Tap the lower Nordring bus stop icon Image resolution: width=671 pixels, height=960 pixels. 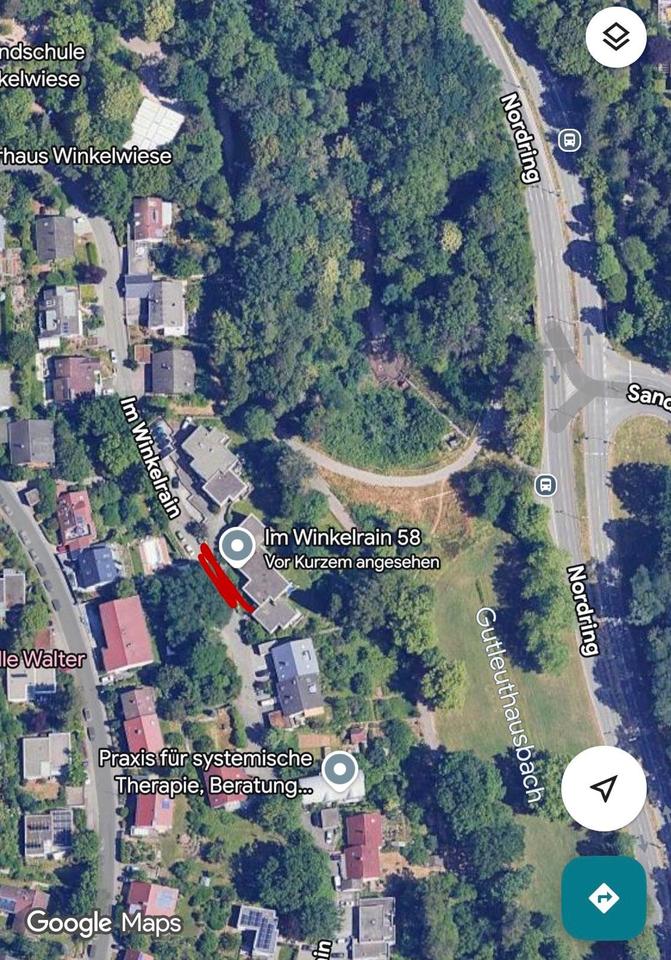tap(545, 486)
